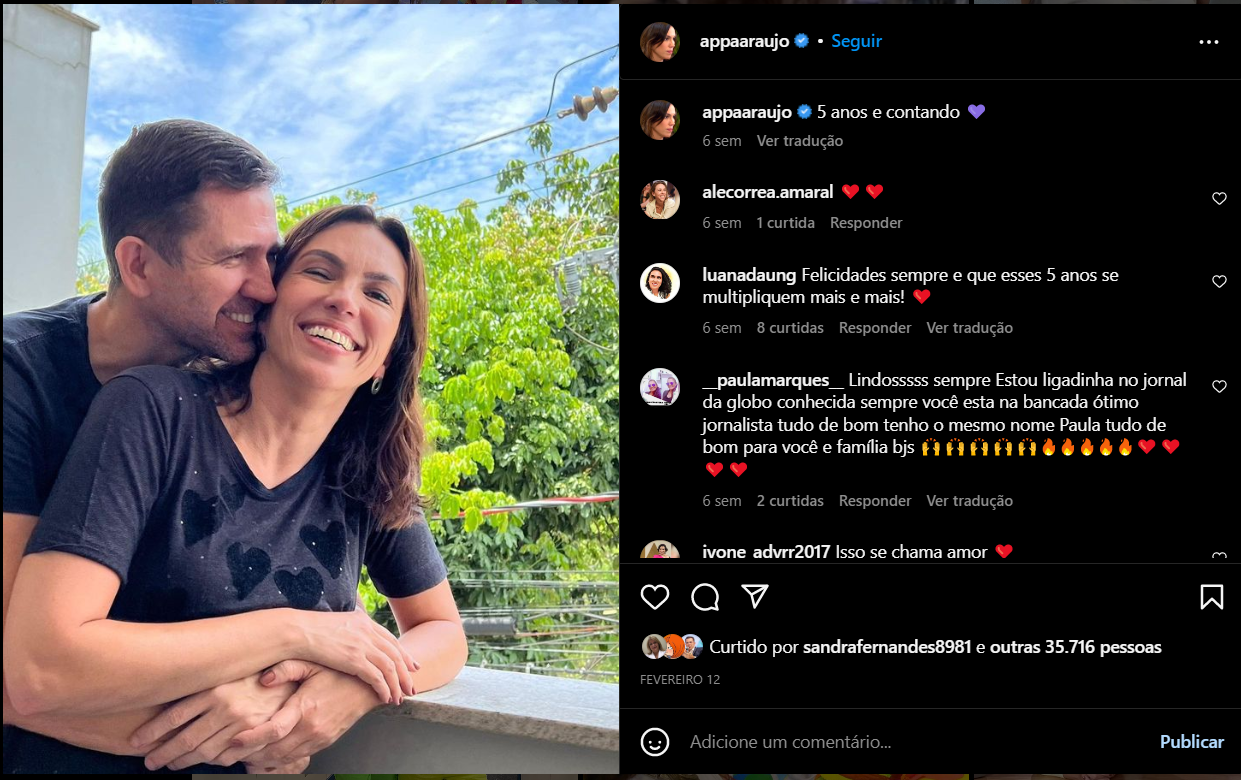Focus the Adicione um comentário field

900,742
